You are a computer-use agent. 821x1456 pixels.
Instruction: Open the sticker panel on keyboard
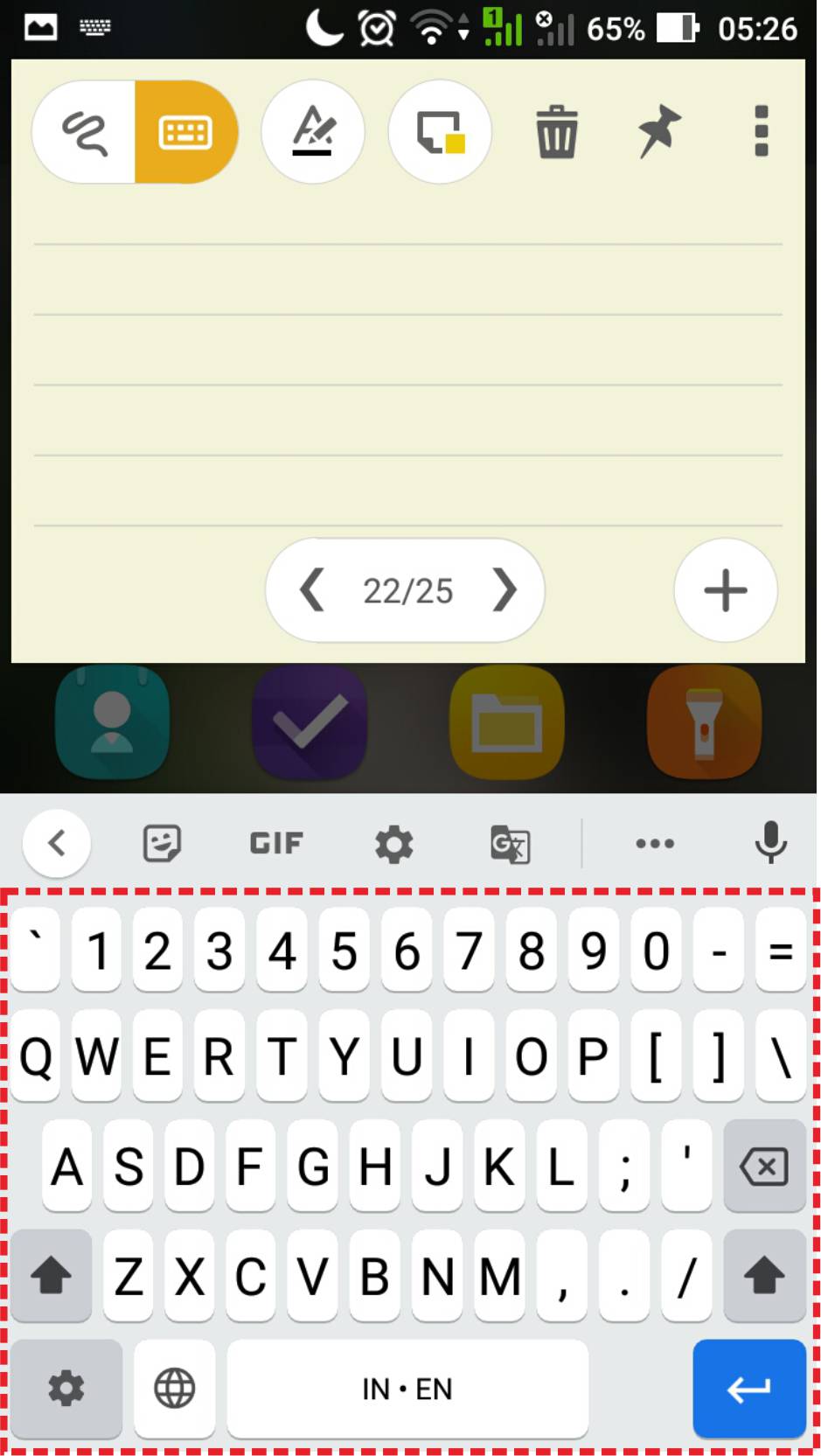pos(162,844)
